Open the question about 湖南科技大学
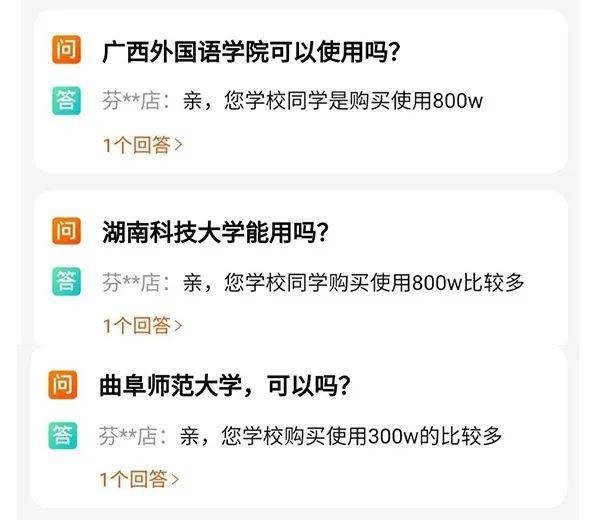The image size is (600, 520). coord(216,233)
